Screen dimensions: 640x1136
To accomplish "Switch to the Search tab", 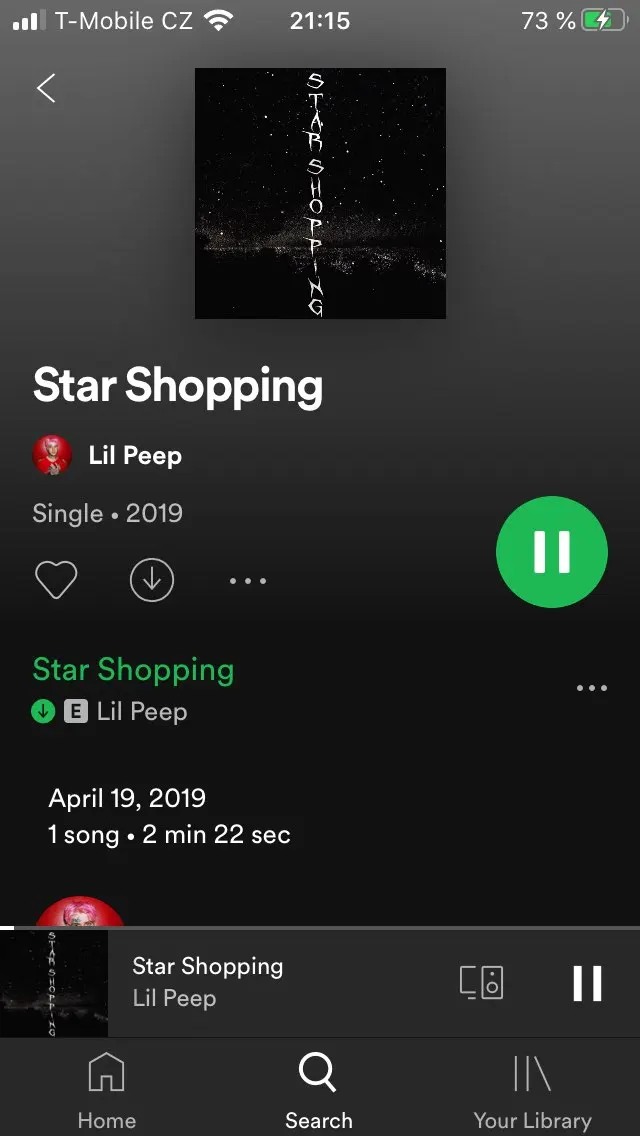I will tap(318, 1090).
